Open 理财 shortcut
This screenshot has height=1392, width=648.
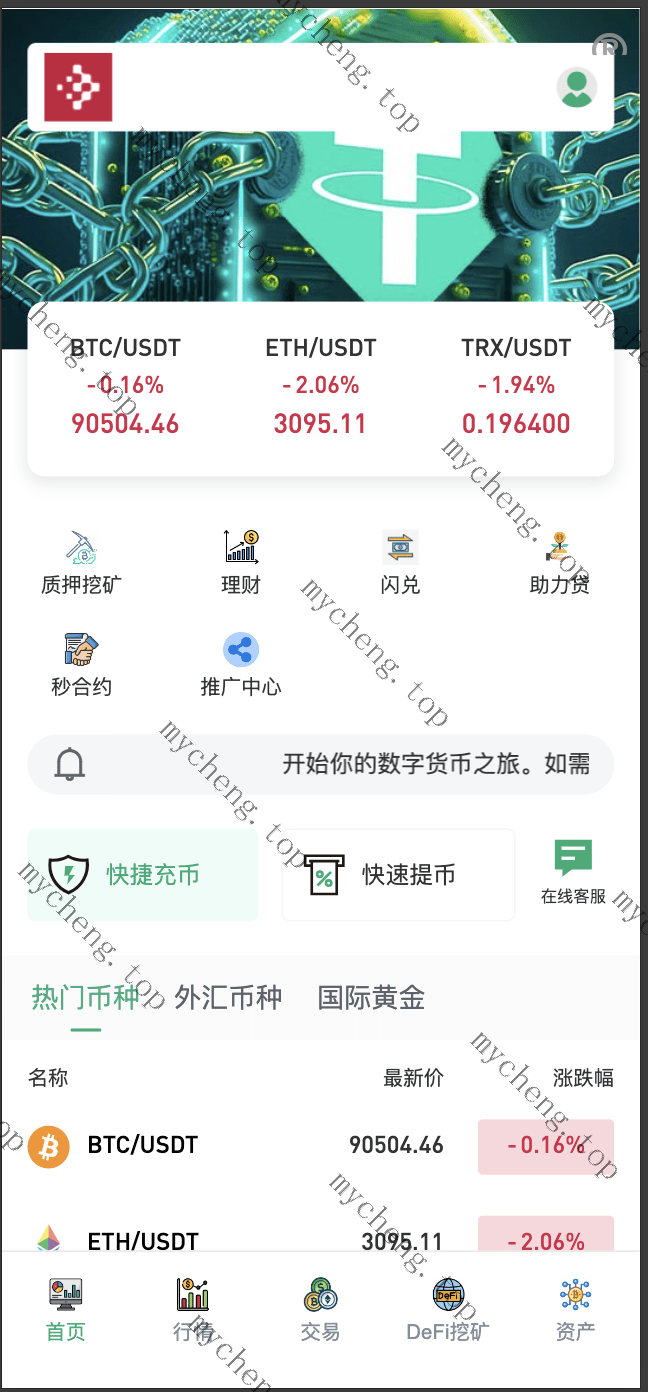(241, 563)
